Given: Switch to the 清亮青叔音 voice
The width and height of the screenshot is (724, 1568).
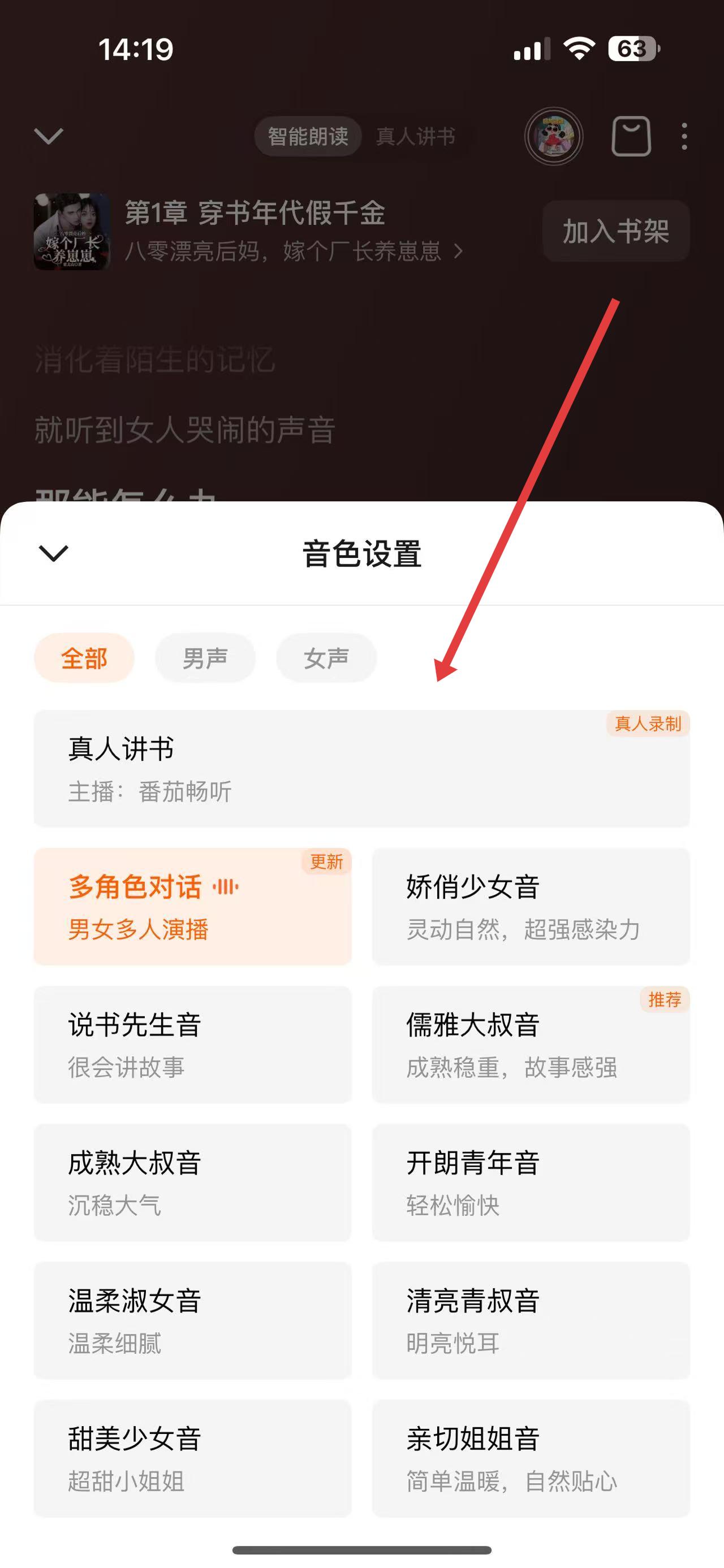Looking at the screenshot, I should (531, 1320).
